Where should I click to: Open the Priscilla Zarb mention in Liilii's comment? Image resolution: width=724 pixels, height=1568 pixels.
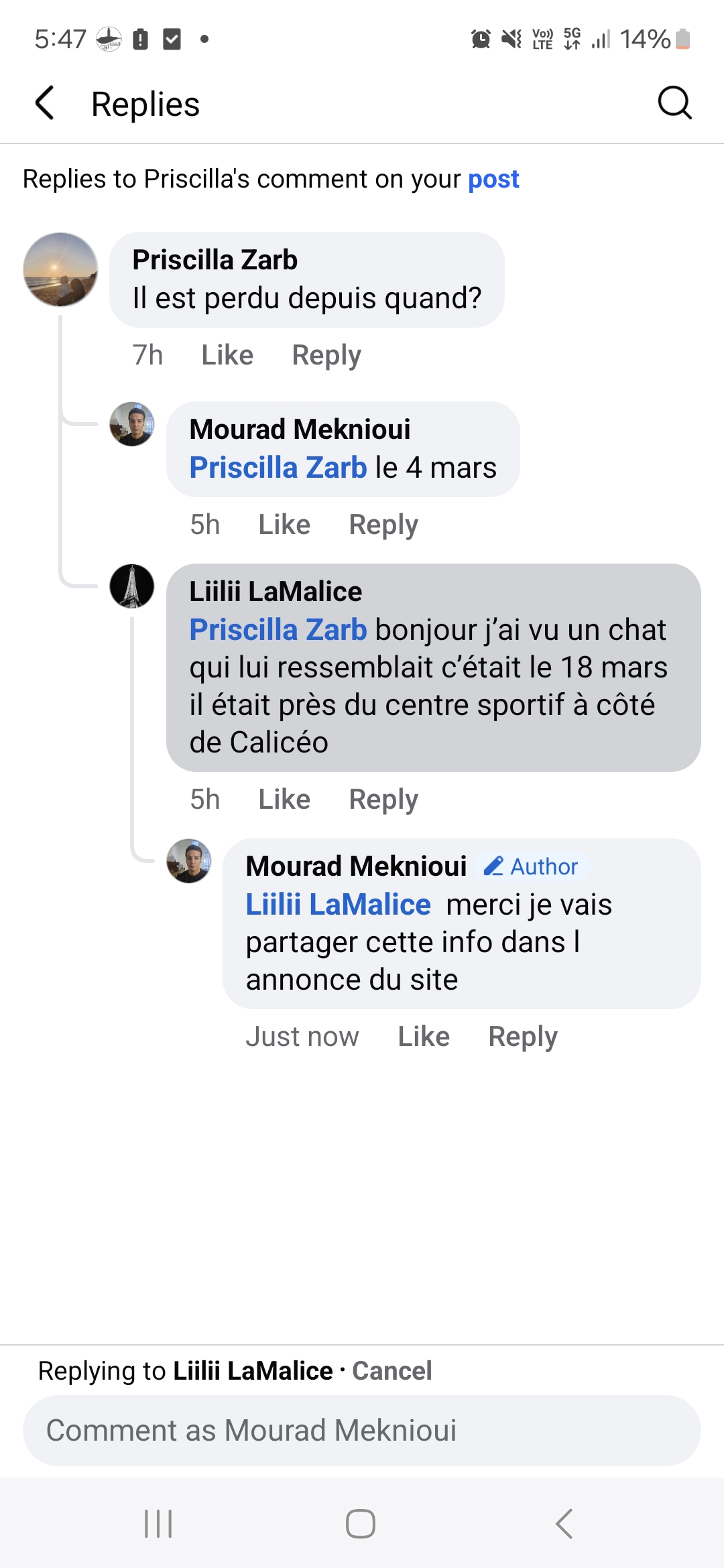pos(278,630)
